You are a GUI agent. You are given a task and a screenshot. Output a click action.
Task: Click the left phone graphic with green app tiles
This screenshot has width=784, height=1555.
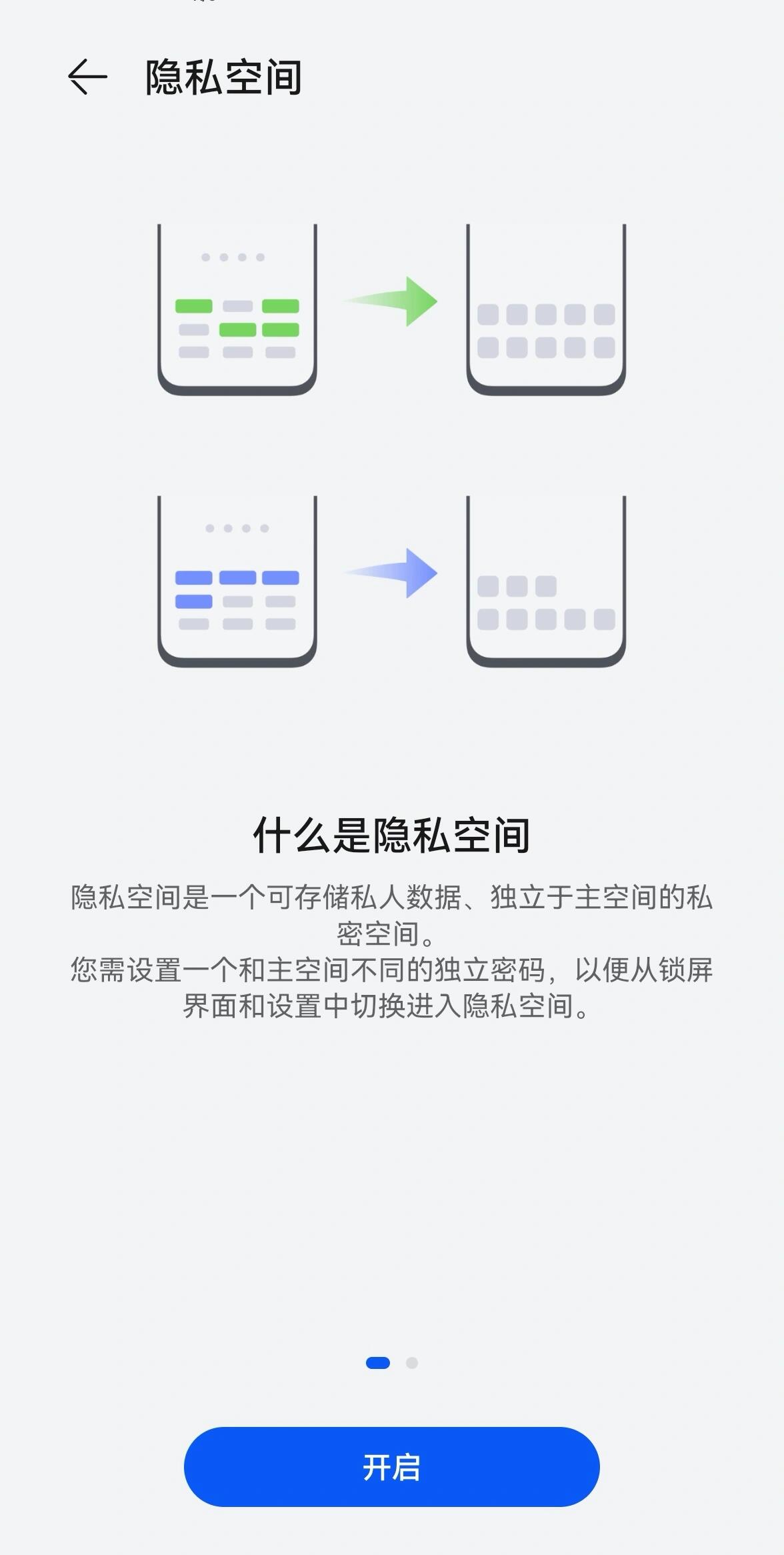point(237,307)
